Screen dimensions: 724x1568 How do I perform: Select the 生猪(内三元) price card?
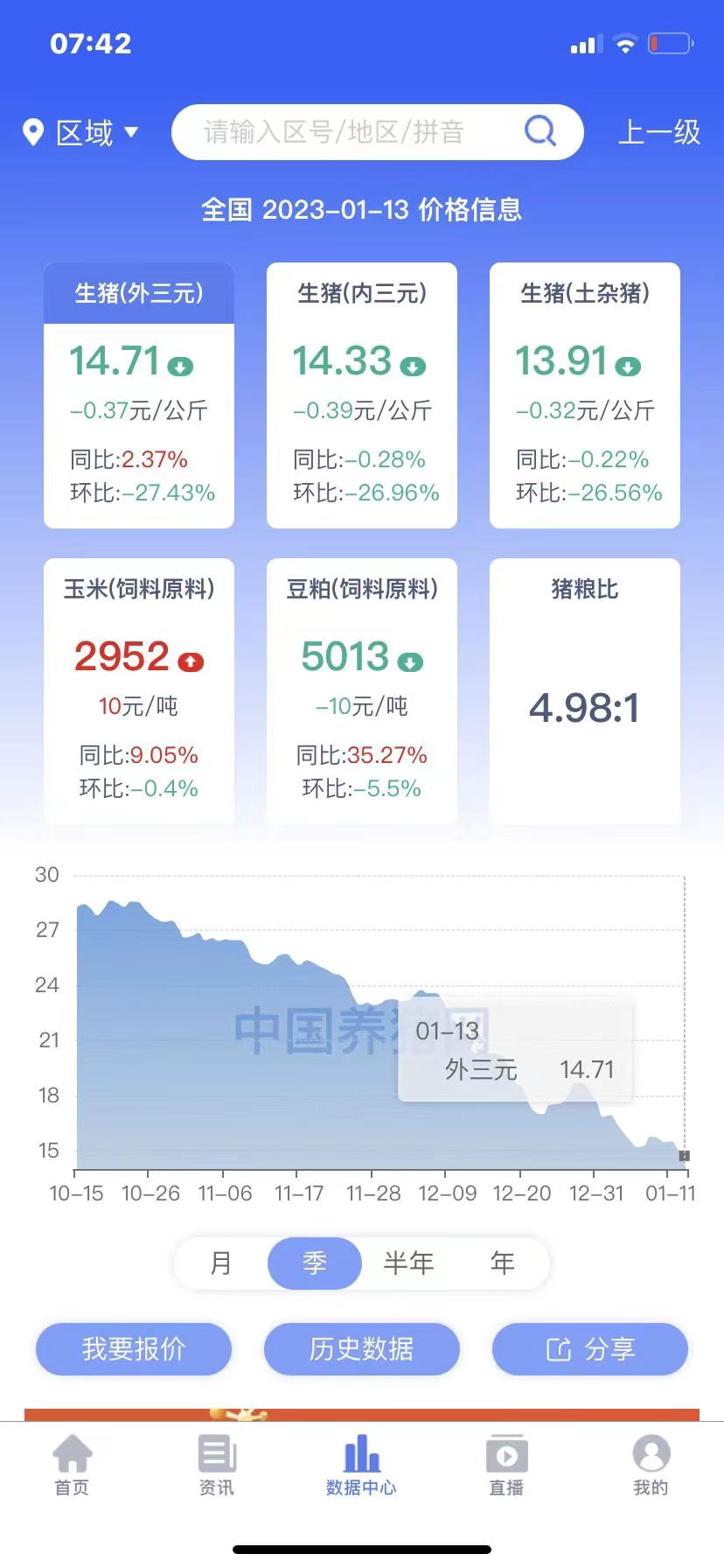pyautogui.click(x=362, y=395)
